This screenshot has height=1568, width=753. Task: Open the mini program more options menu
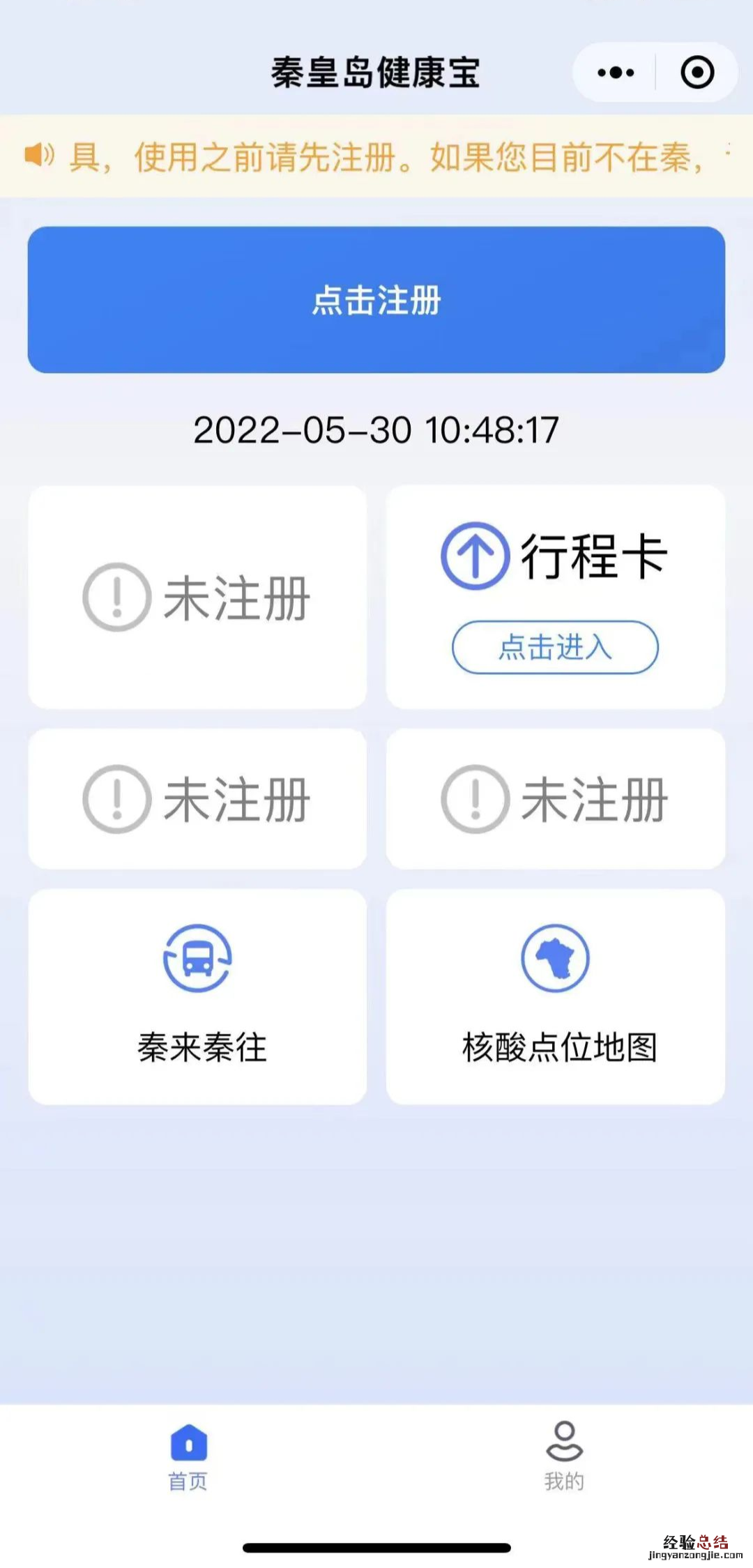click(616, 73)
